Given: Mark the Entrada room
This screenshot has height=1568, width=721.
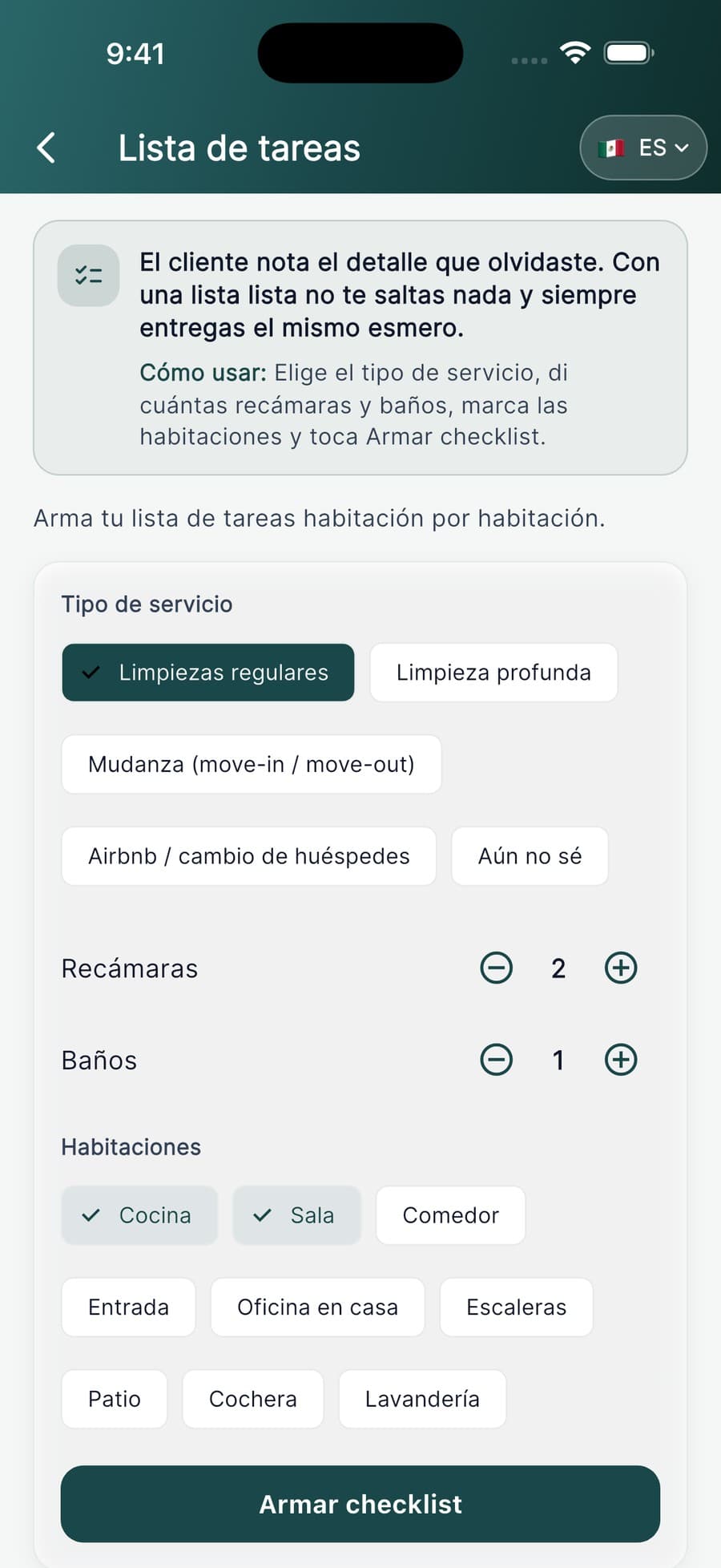Looking at the screenshot, I should point(128,1307).
